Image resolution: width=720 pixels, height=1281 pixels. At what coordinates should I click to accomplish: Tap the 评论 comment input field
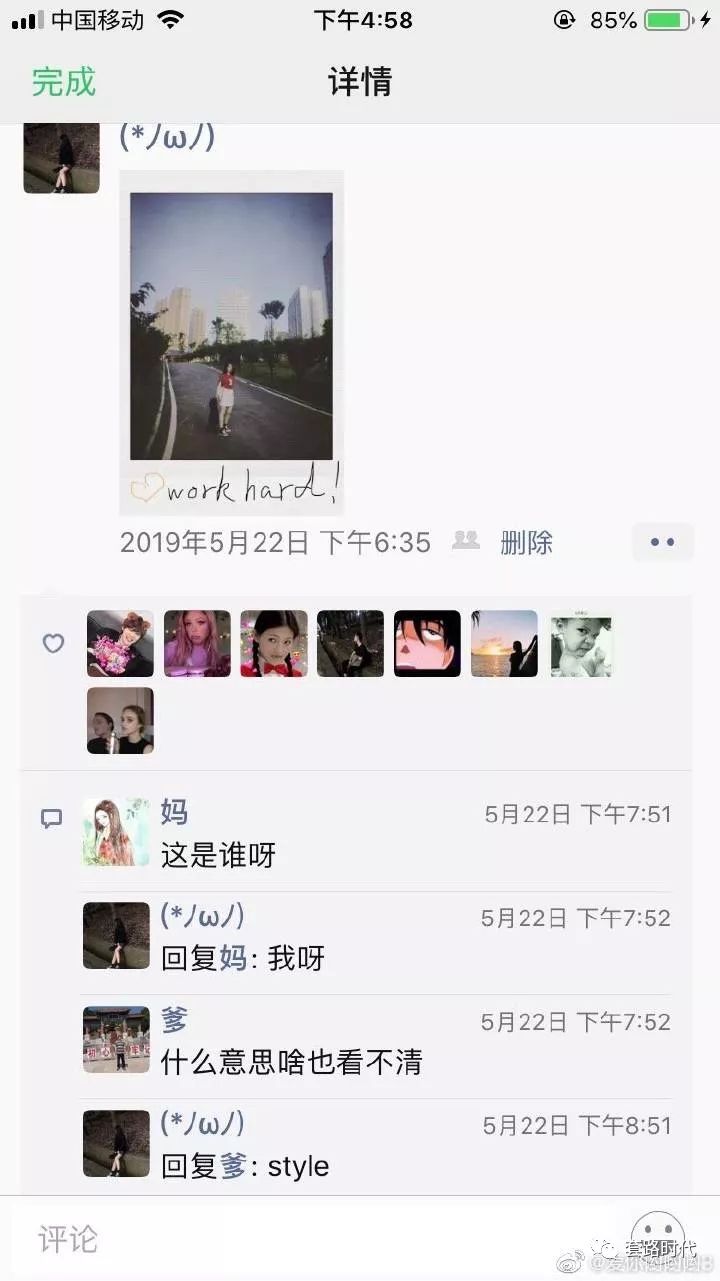(x=320, y=1240)
